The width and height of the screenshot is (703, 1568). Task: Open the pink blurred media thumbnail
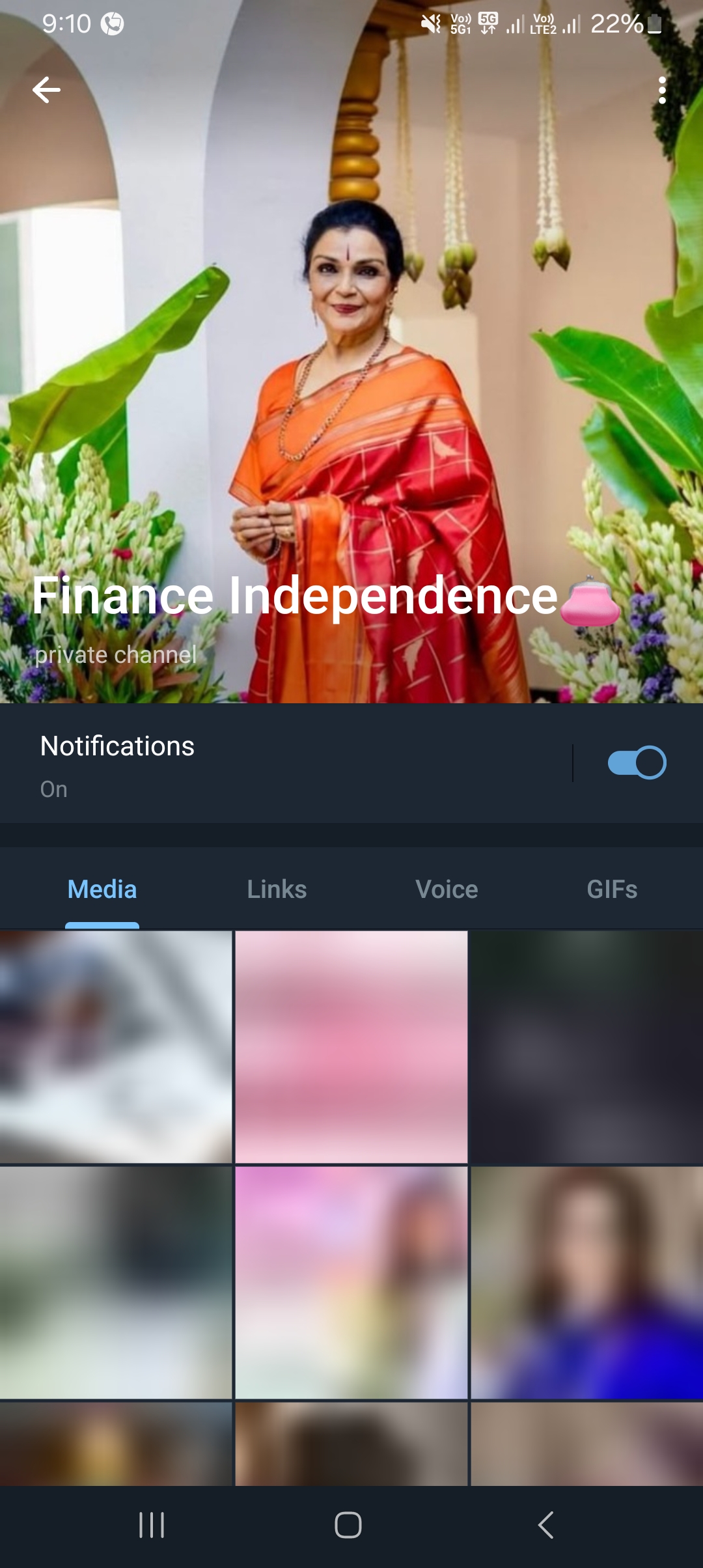pos(351,1046)
